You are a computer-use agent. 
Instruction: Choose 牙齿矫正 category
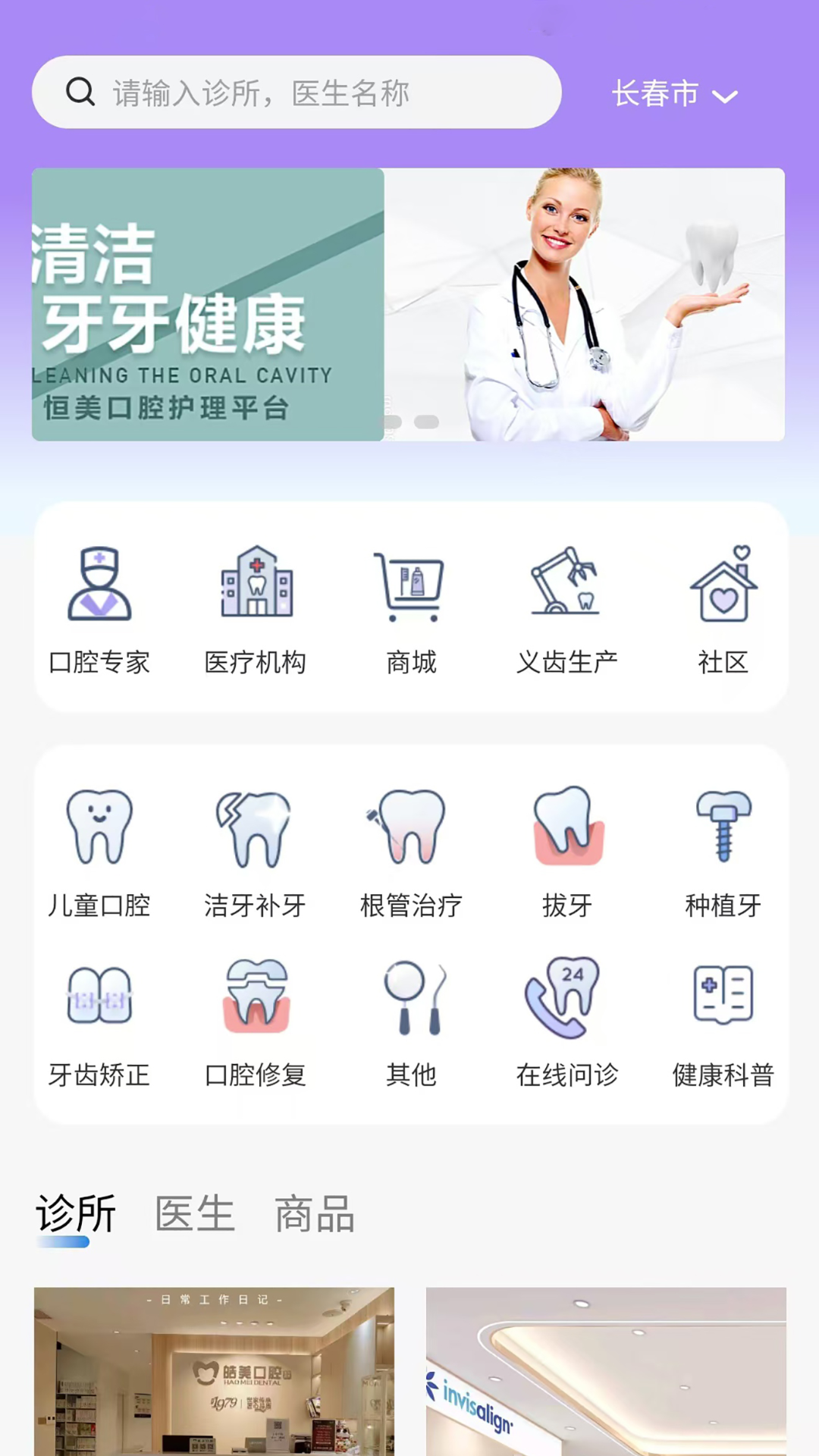[x=99, y=1021]
